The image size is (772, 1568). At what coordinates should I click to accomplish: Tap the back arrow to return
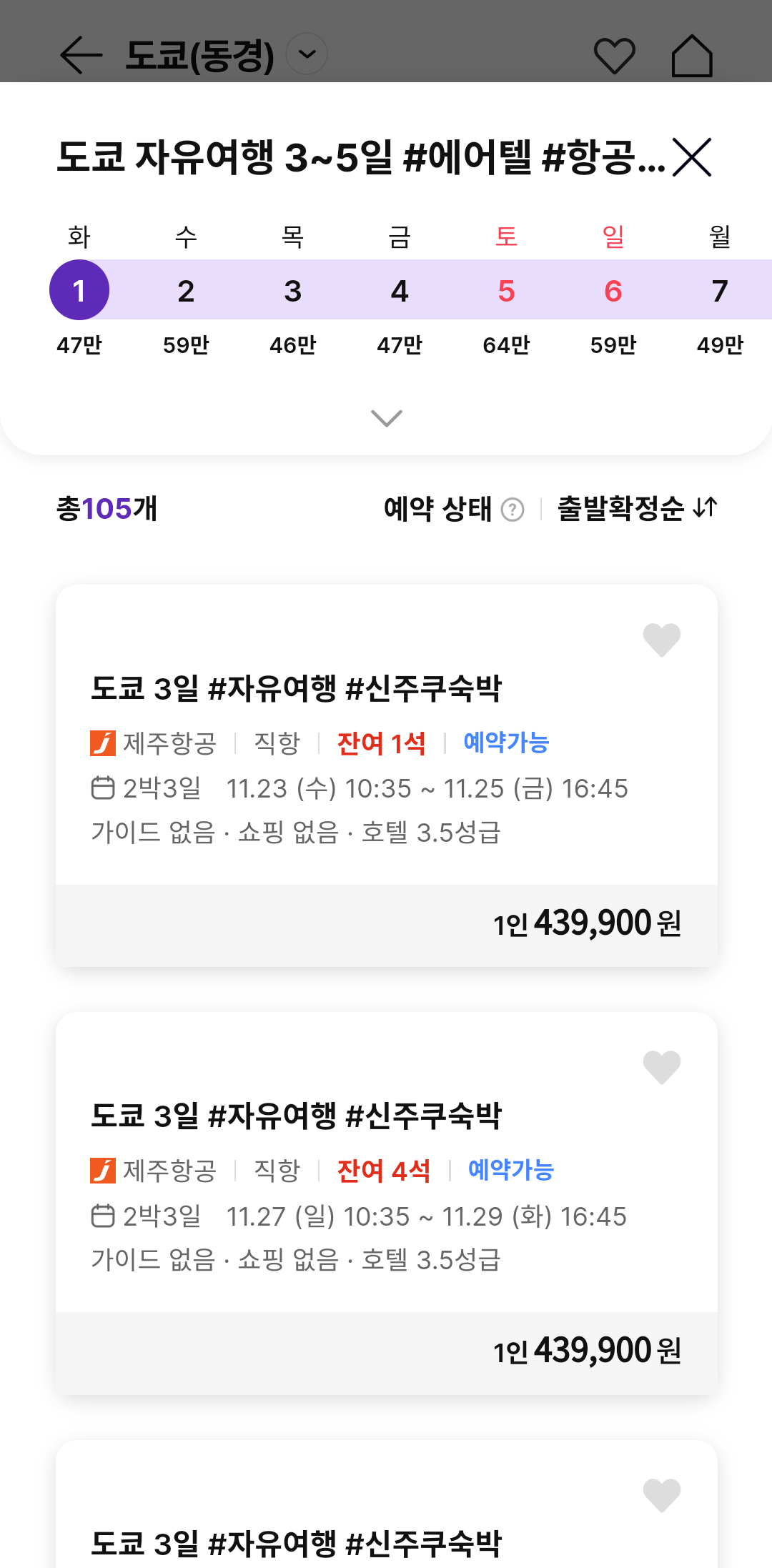(79, 56)
